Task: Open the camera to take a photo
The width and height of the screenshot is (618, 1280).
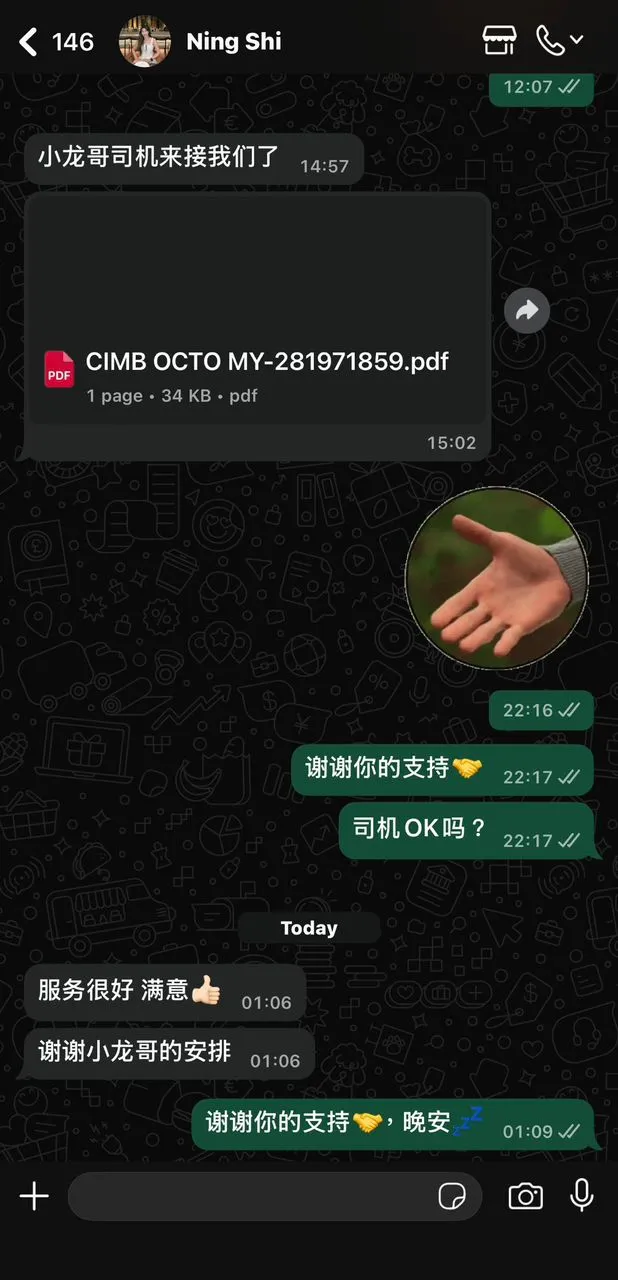Action: point(525,1196)
